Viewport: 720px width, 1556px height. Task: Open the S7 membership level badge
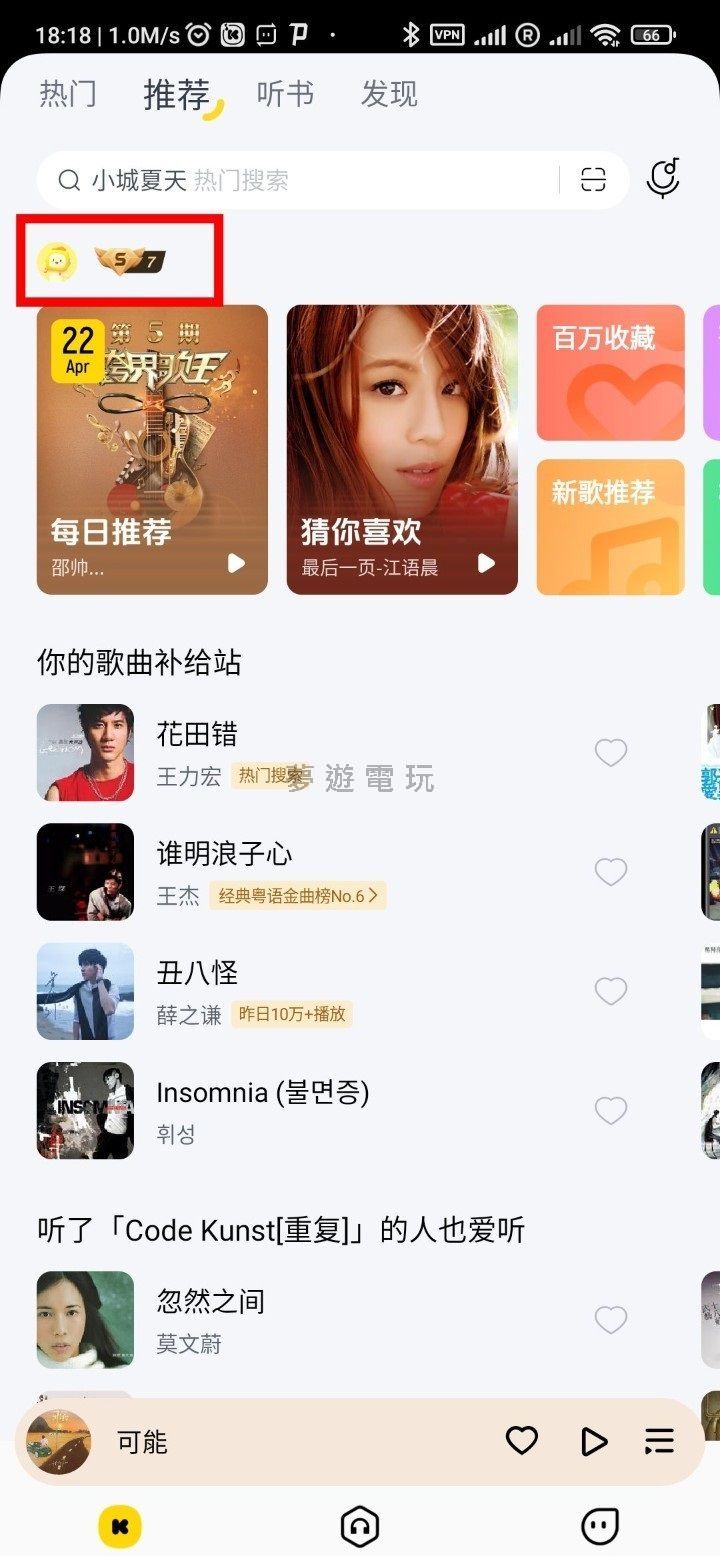point(129,262)
